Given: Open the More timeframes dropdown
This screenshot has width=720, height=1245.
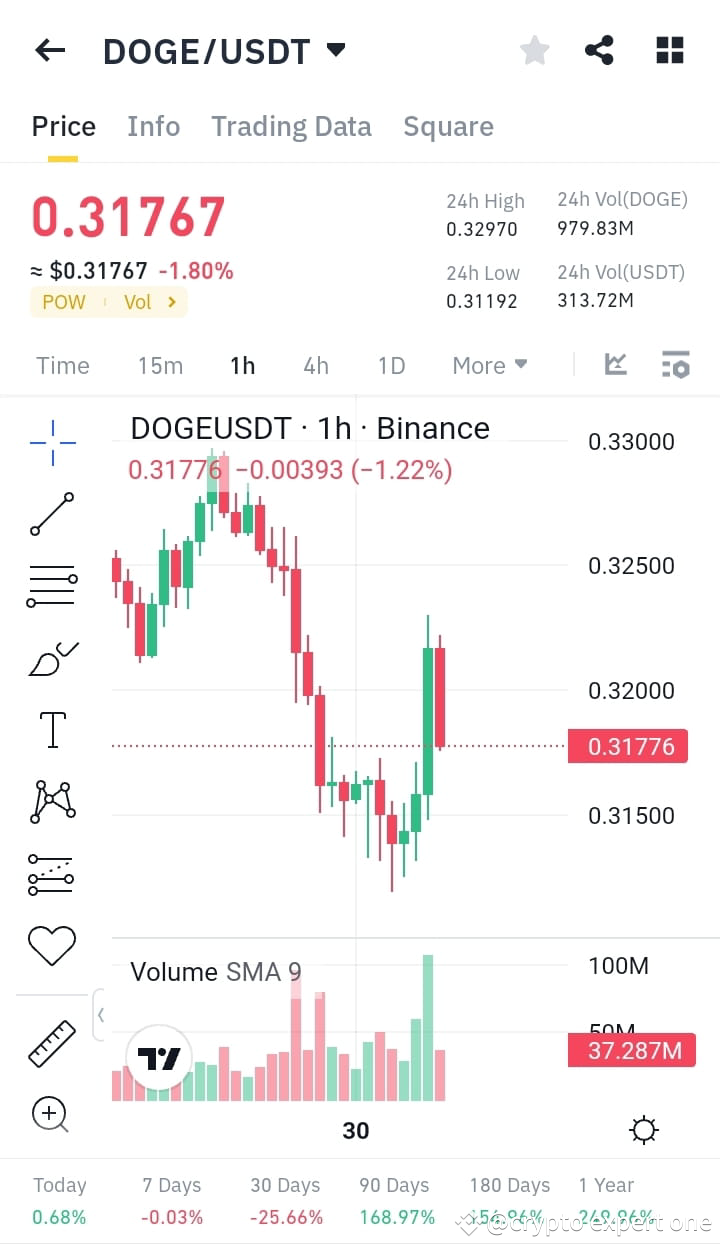Looking at the screenshot, I should click(489, 365).
